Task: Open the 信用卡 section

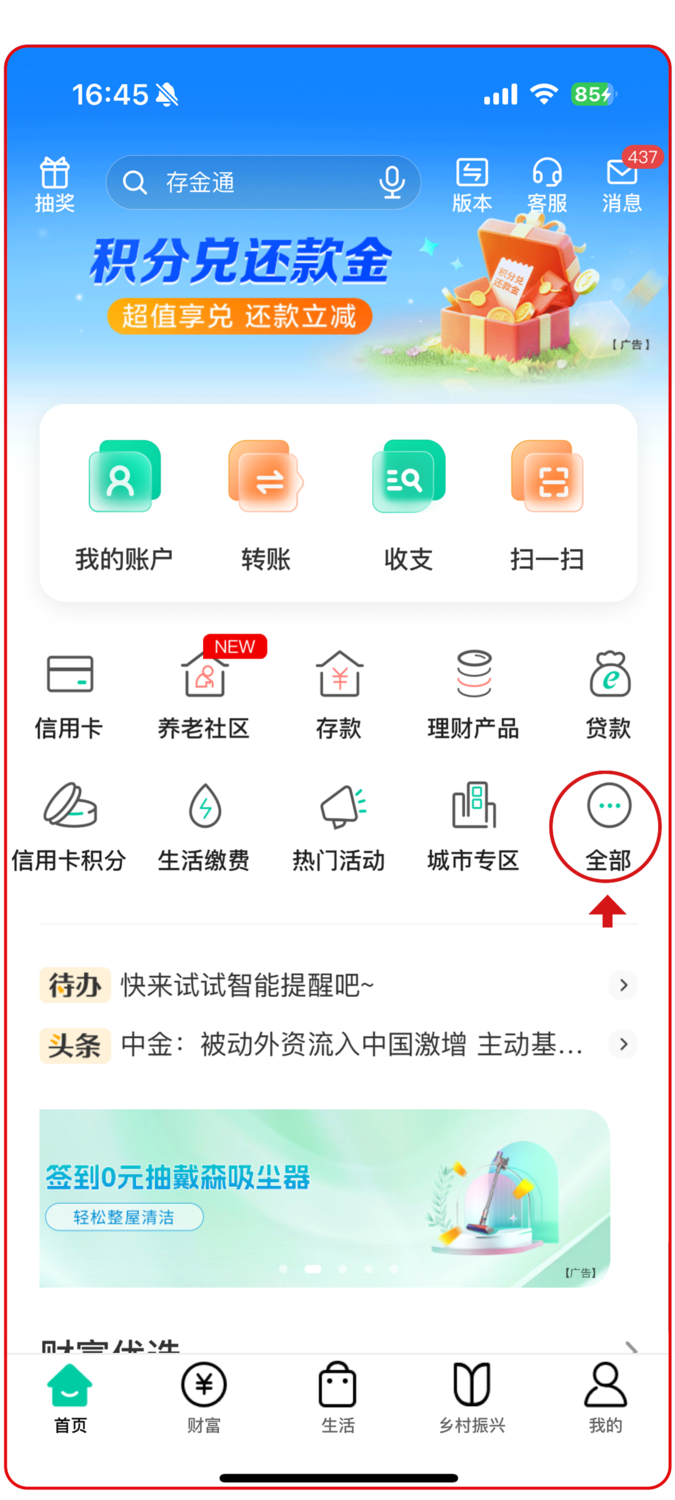Action: (x=69, y=695)
